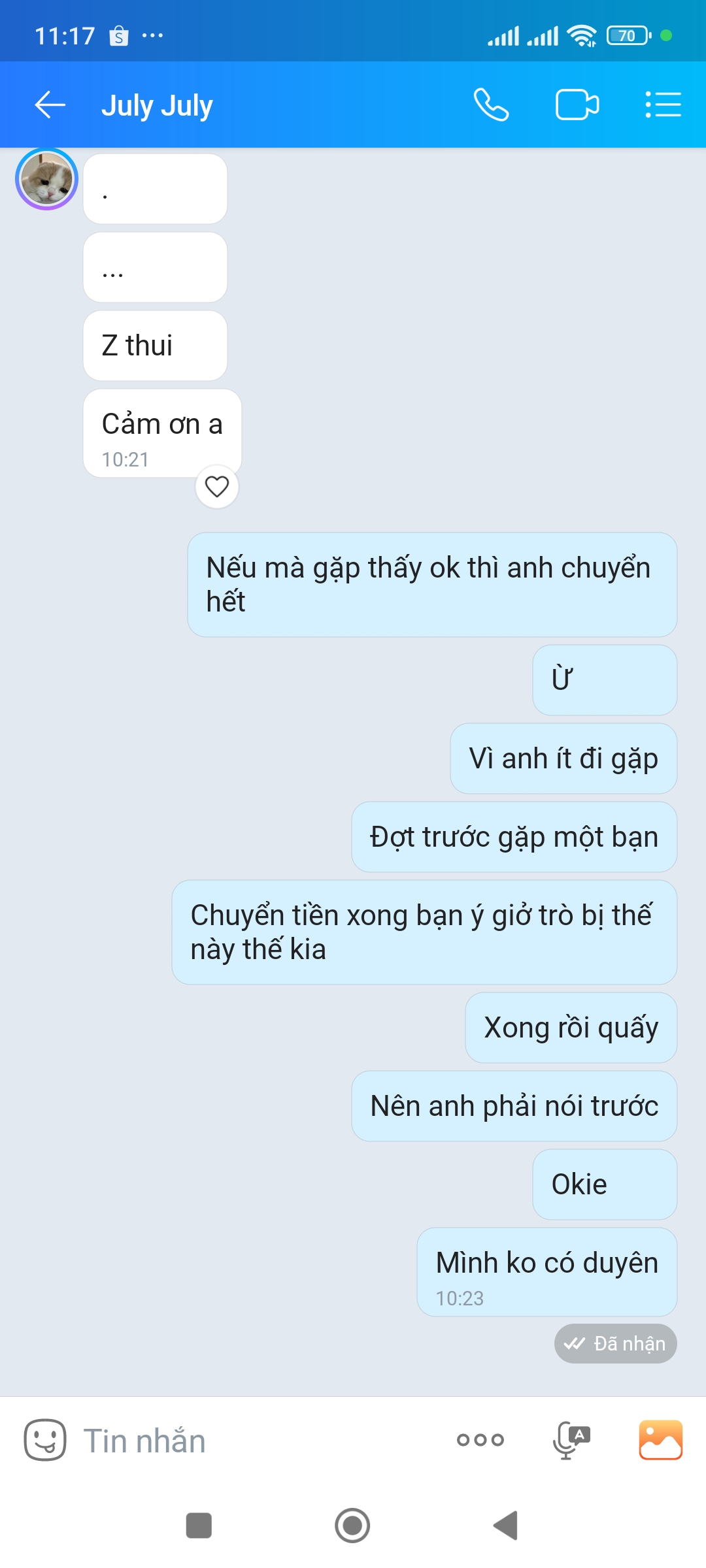Open the emoji sticker picker
706x1568 pixels.
point(44,1440)
